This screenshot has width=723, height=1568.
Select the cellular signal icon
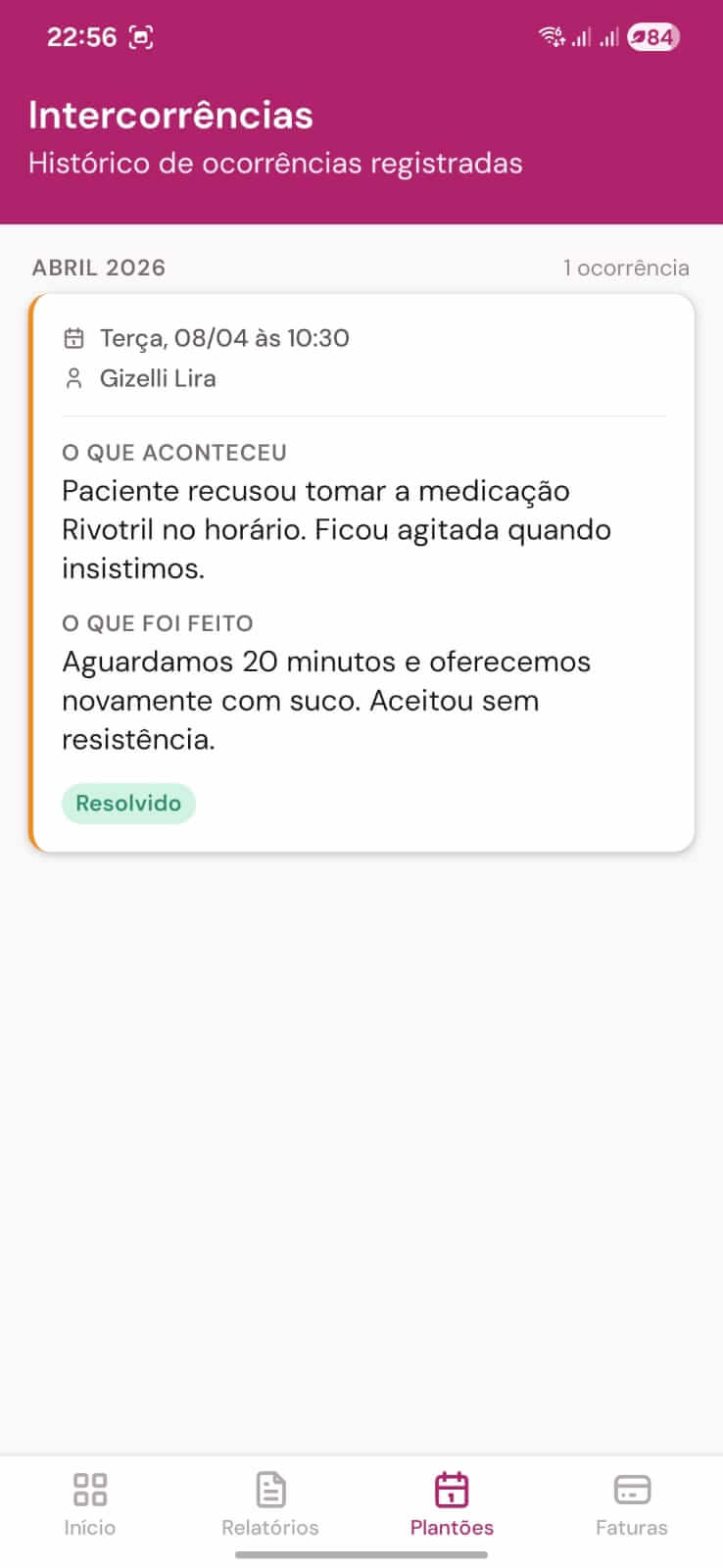[581, 38]
